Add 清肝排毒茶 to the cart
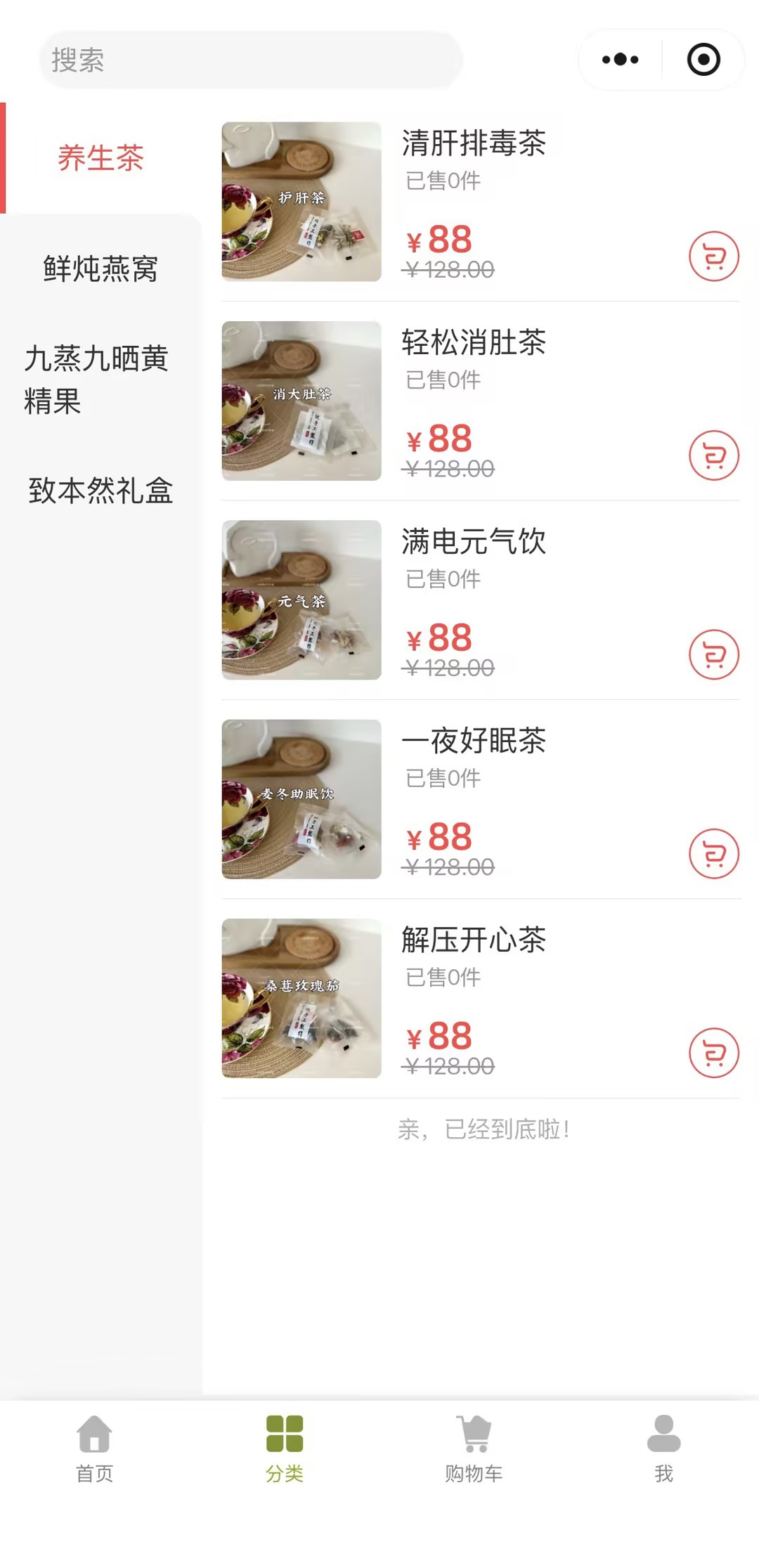Viewport: 759px width, 1568px height. pos(713,257)
